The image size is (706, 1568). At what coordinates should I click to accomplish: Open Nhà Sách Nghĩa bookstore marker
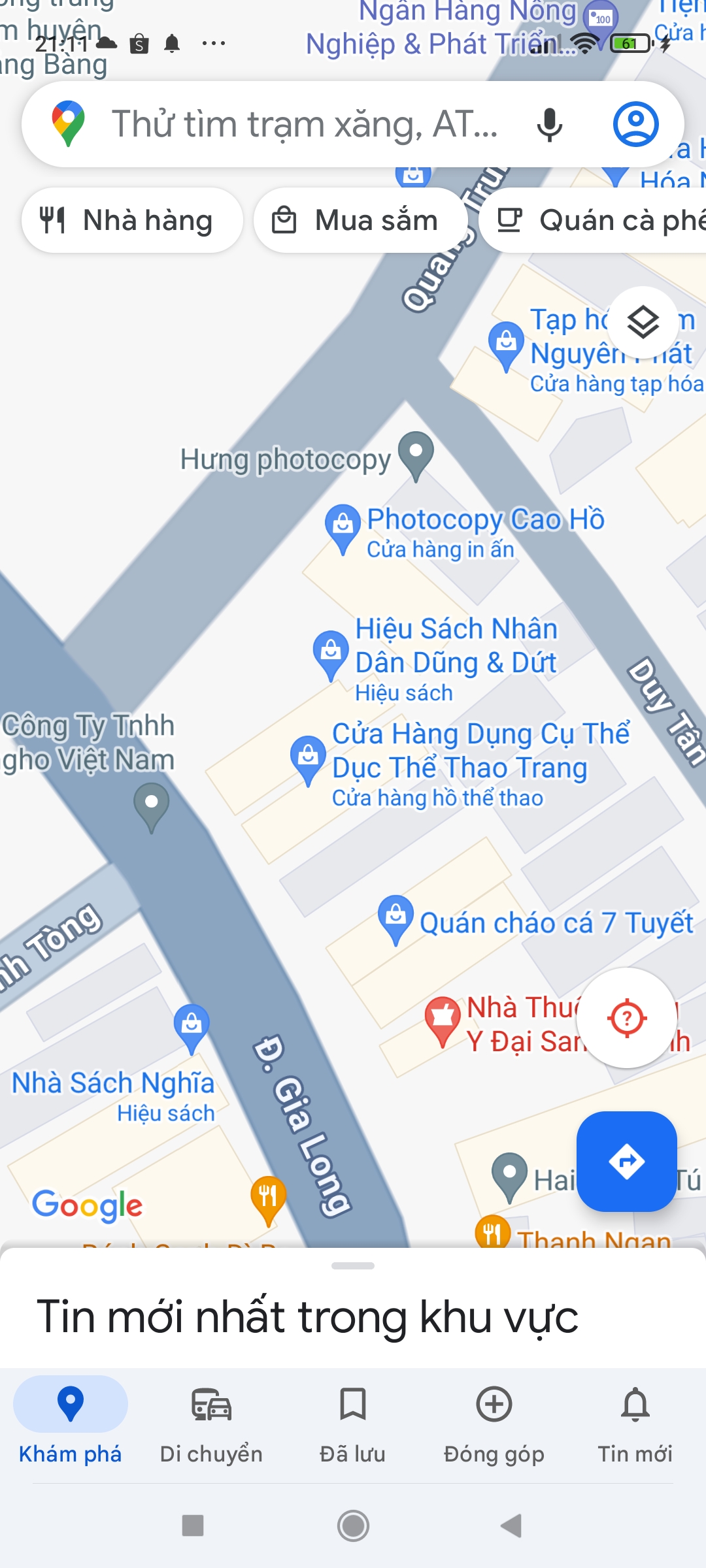click(192, 1024)
